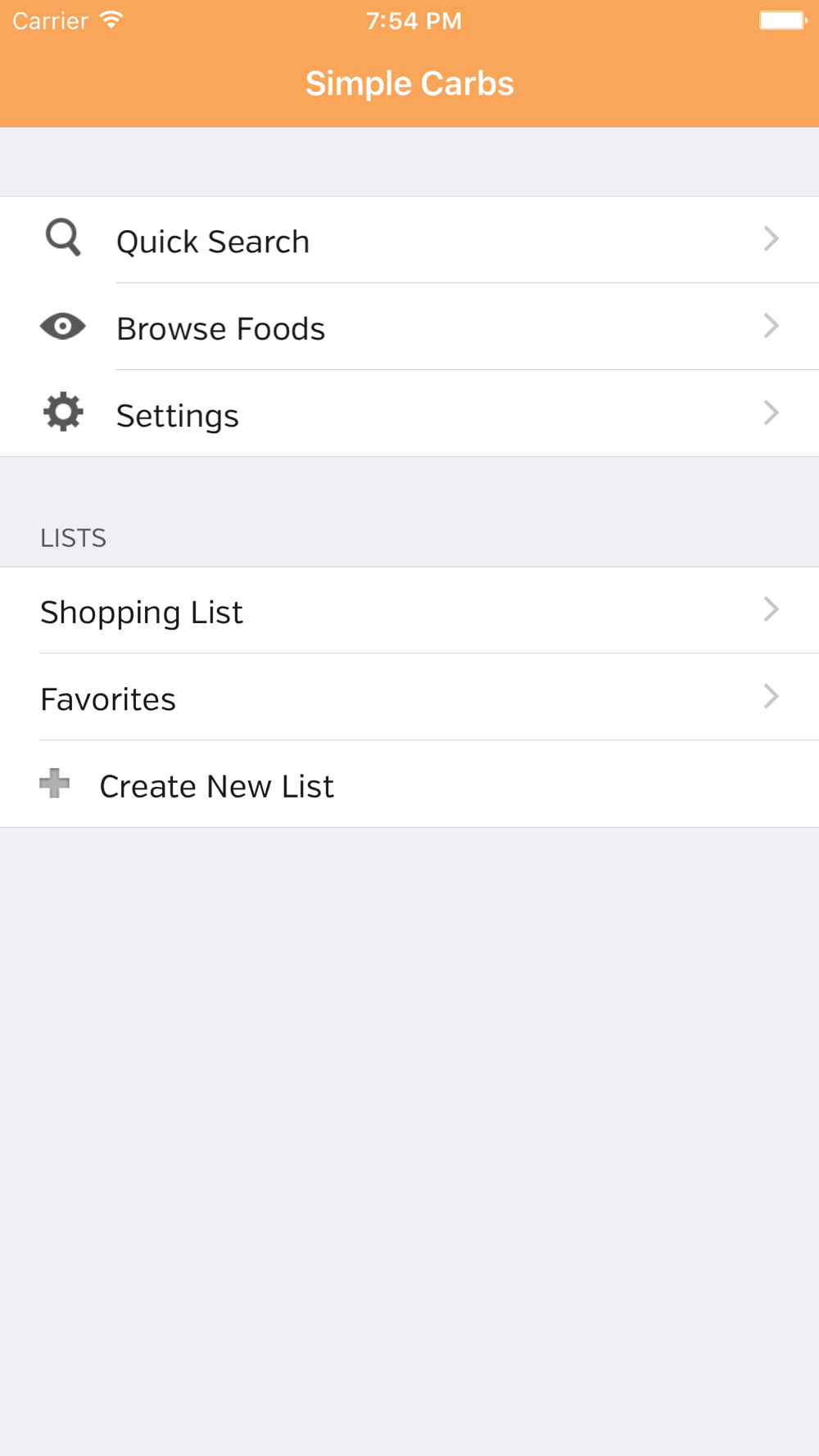
Task: Go to Settings
Action: pyautogui.click(x=409, y=414)
